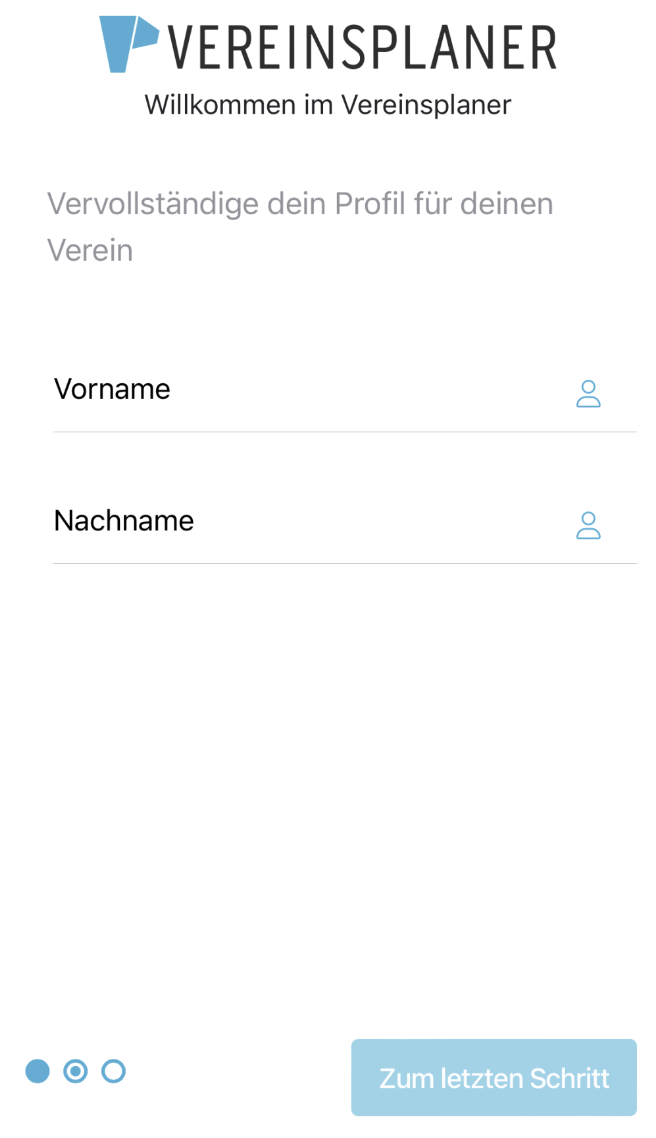Focus the Nachname text field

click(x=345, y=523)
